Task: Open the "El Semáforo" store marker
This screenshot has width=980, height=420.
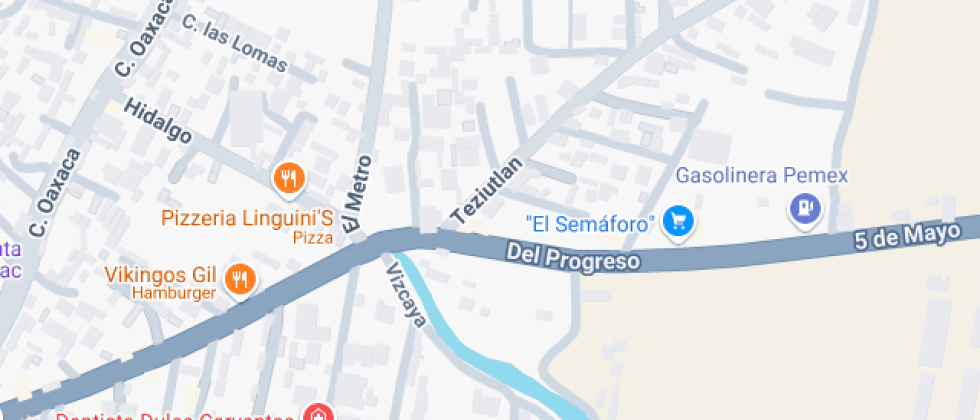Action: 679,221
